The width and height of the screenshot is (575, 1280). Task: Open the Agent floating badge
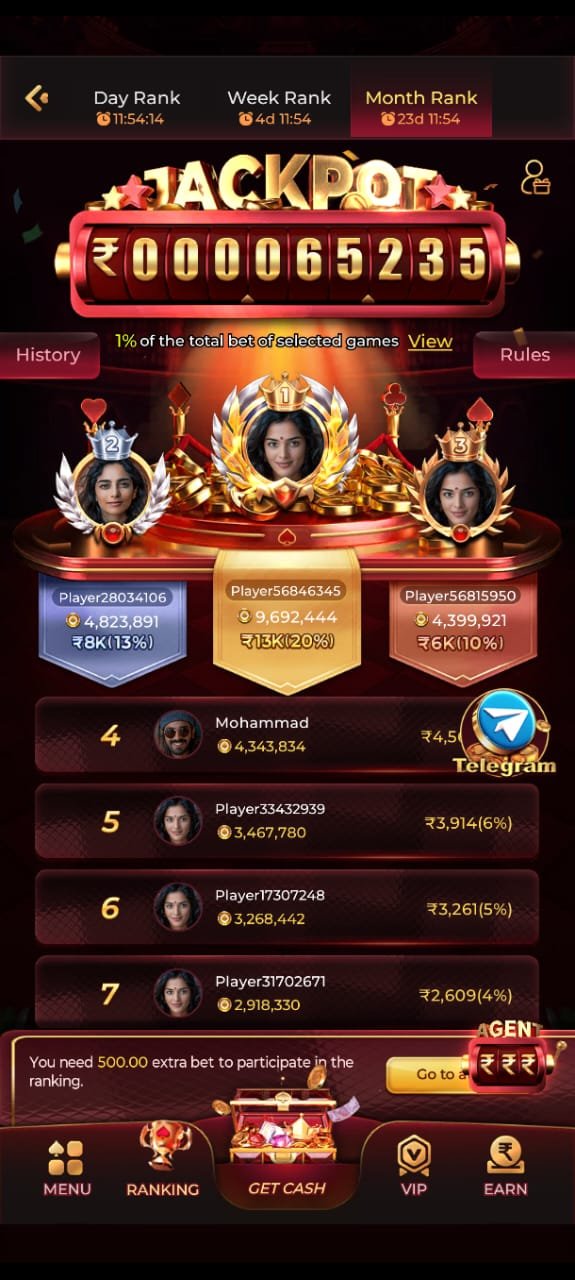click(x=509, y=1056)
